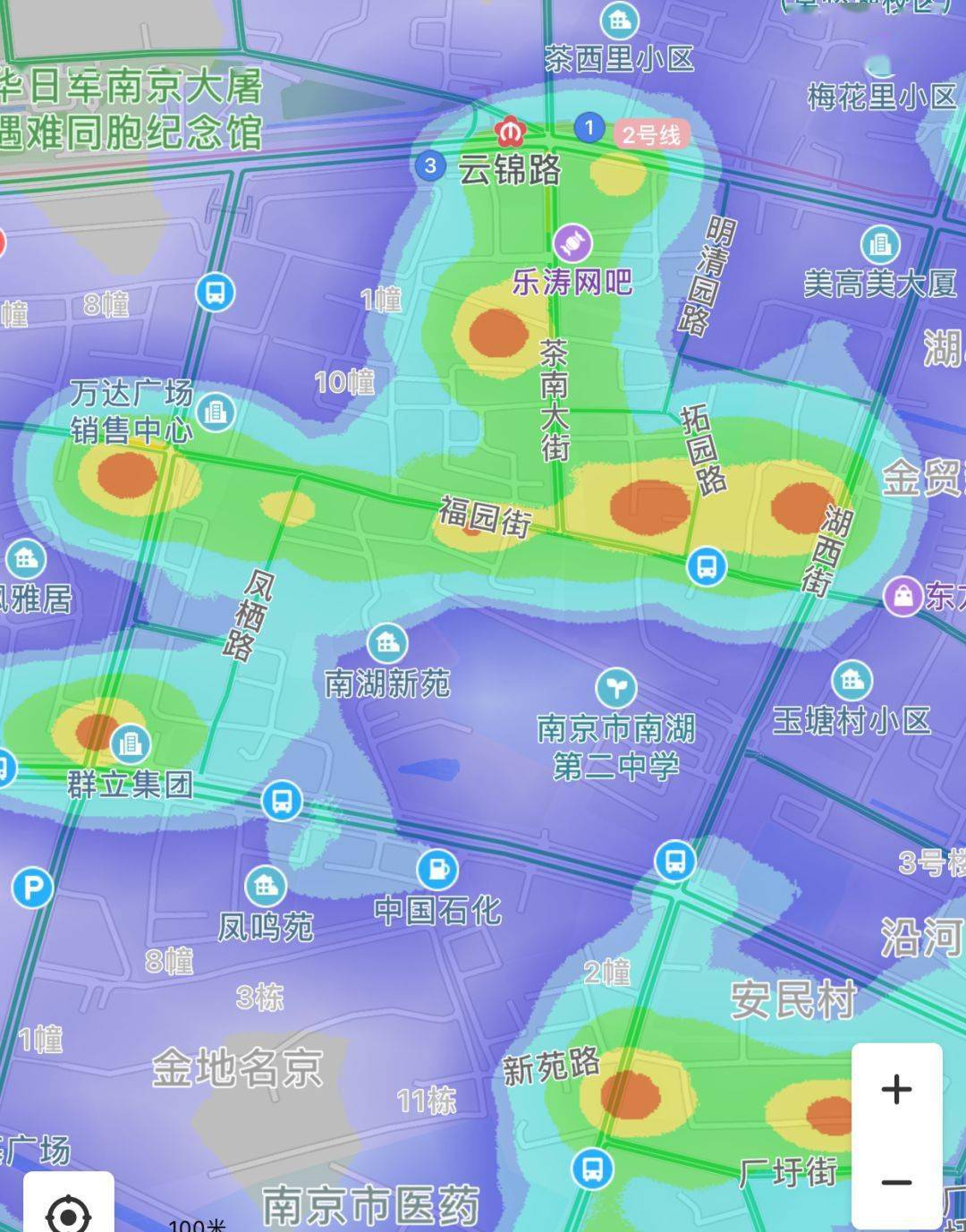Screen dimensions: 966x1232
Task: Click the bus stop icon near 福园街
Action: pos(708,565)
